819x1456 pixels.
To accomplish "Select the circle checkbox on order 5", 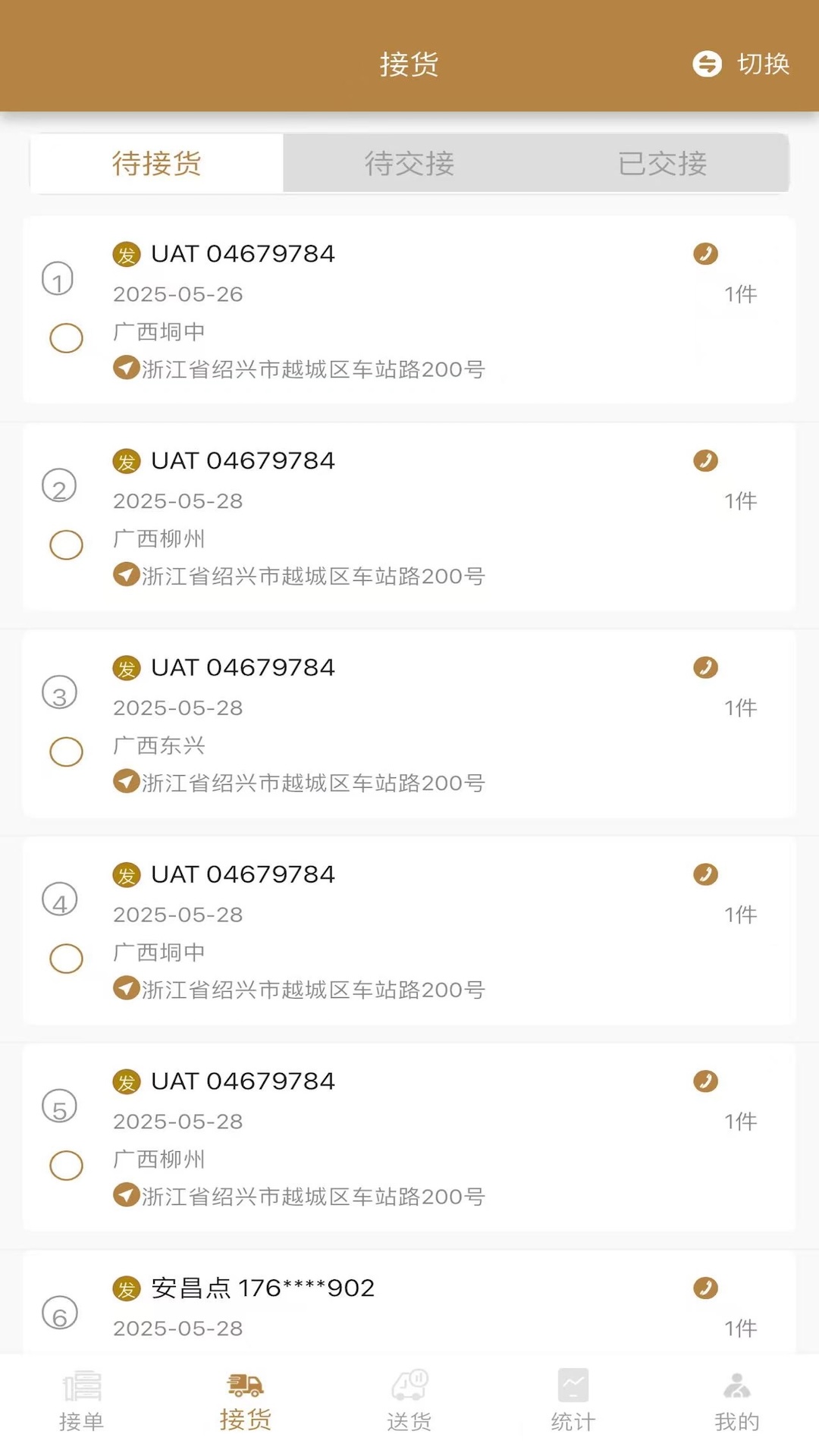I will click(x=66, y=1166).
